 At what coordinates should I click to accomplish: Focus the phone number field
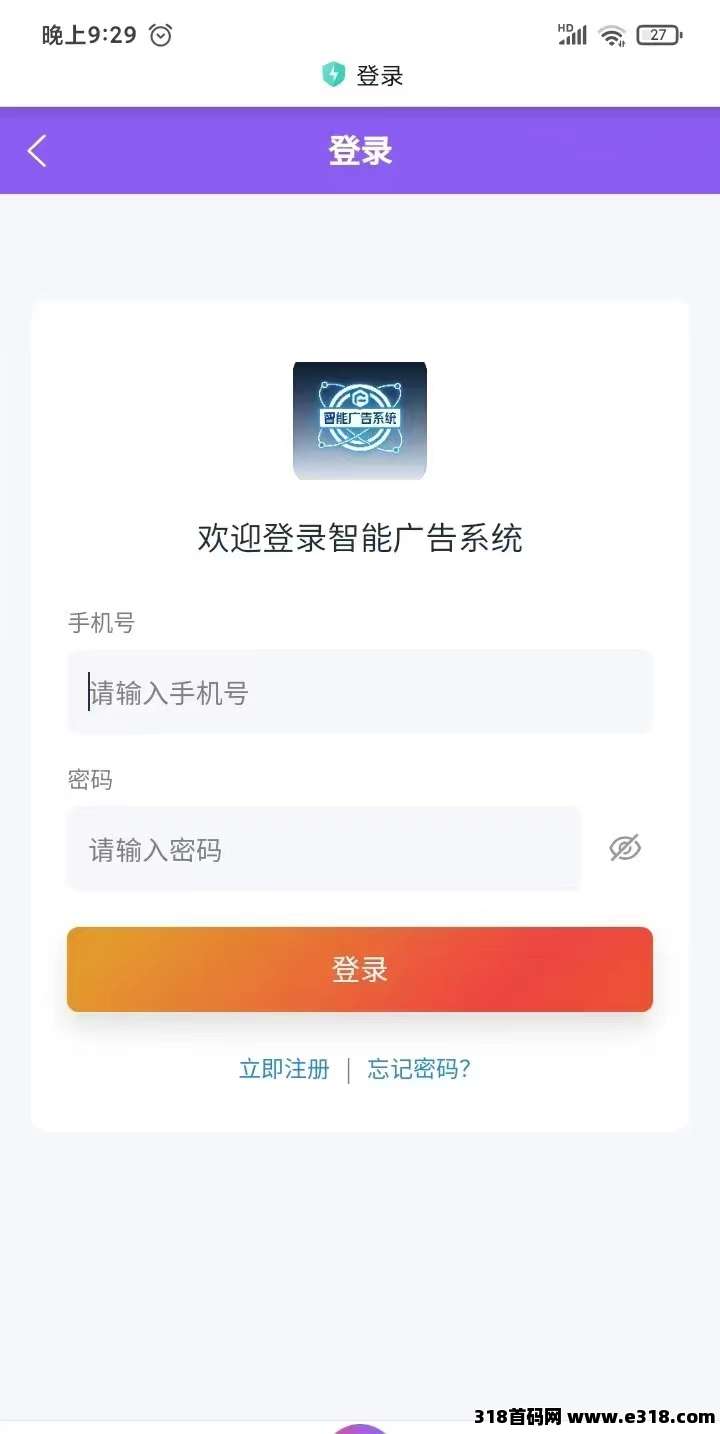coord(360,692)
